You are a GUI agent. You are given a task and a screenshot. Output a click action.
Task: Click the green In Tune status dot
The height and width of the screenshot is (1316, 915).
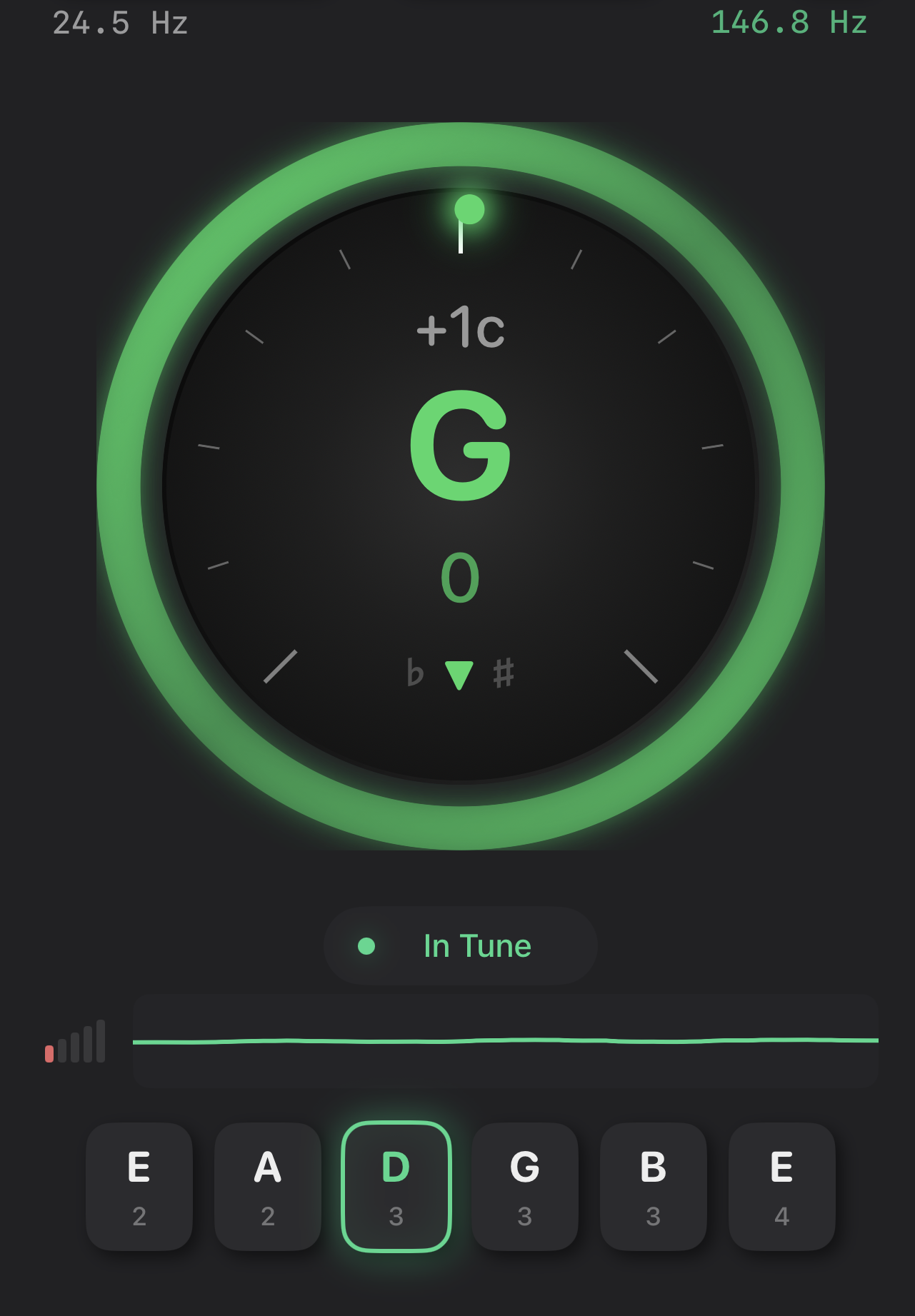point(365,945)
